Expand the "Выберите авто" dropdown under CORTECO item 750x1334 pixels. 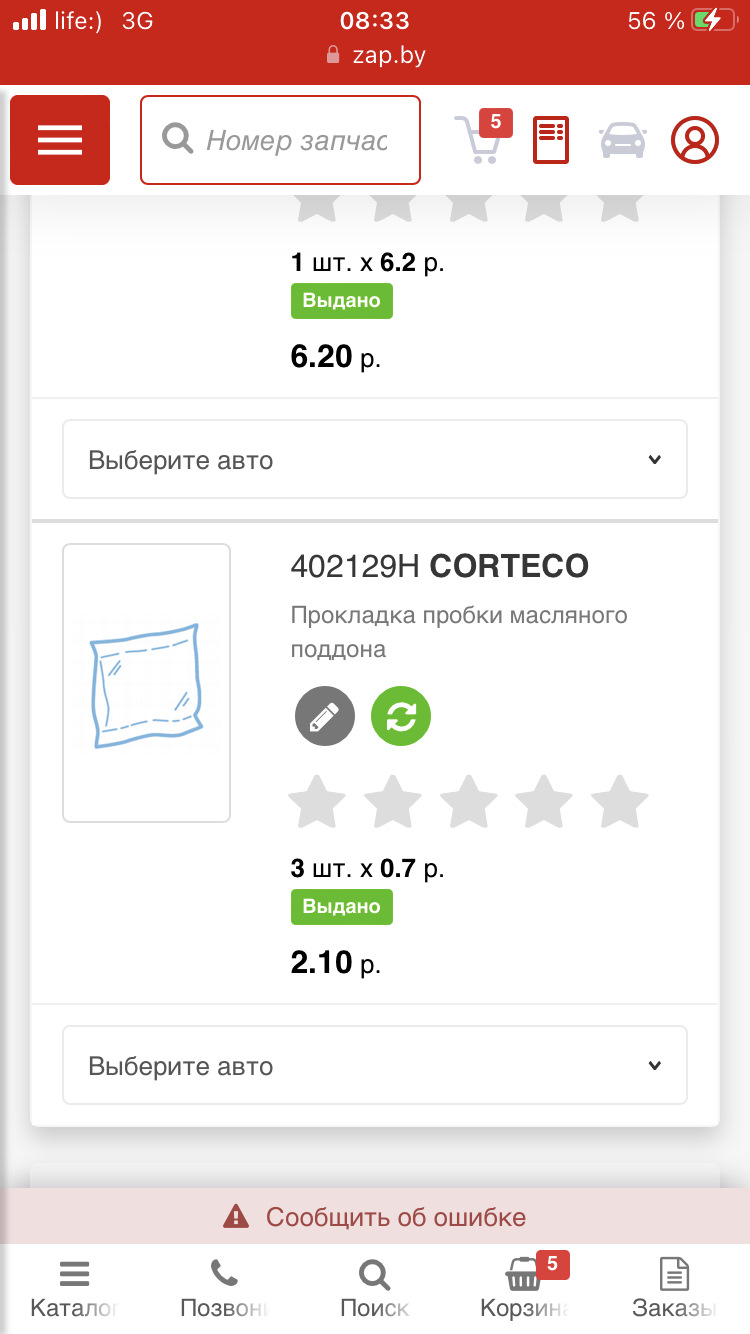coord(375,1065)
